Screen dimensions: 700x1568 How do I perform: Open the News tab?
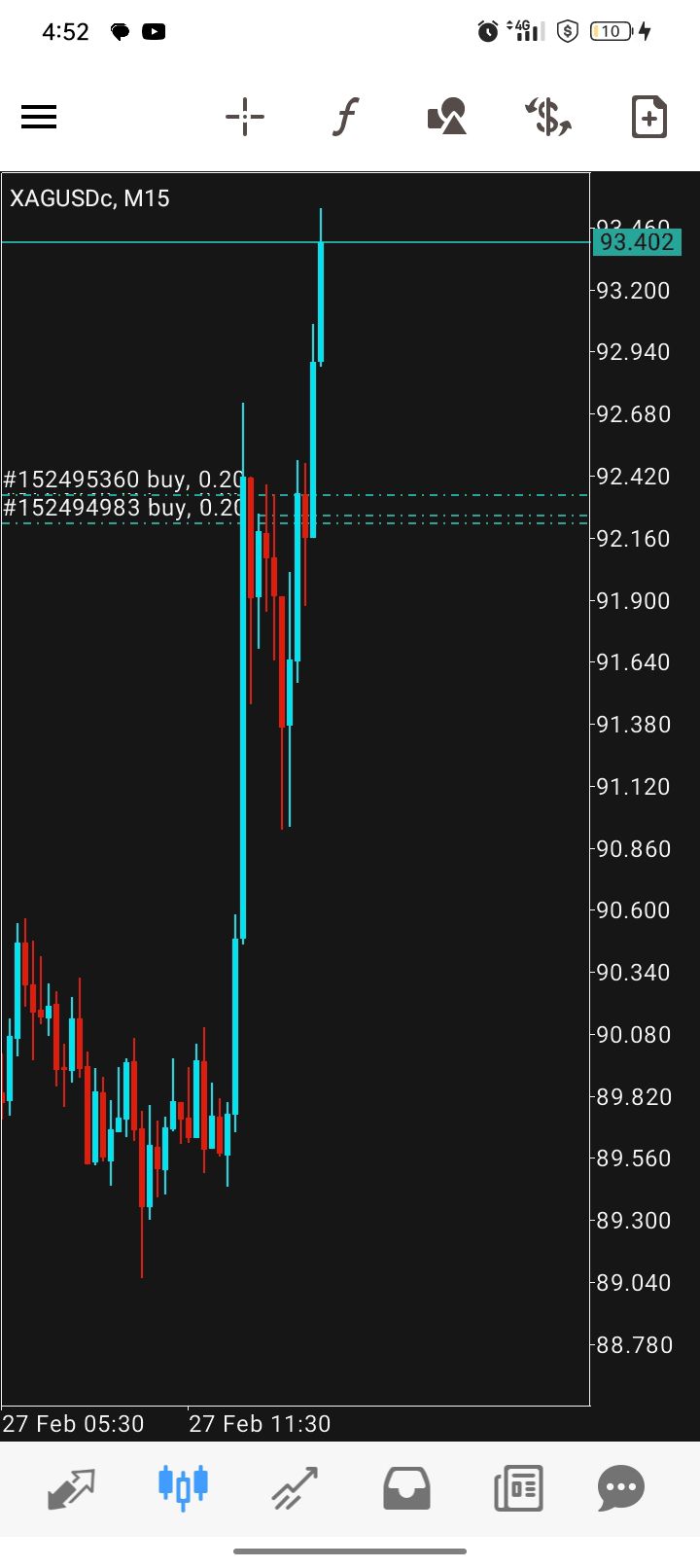[517, 1487]
